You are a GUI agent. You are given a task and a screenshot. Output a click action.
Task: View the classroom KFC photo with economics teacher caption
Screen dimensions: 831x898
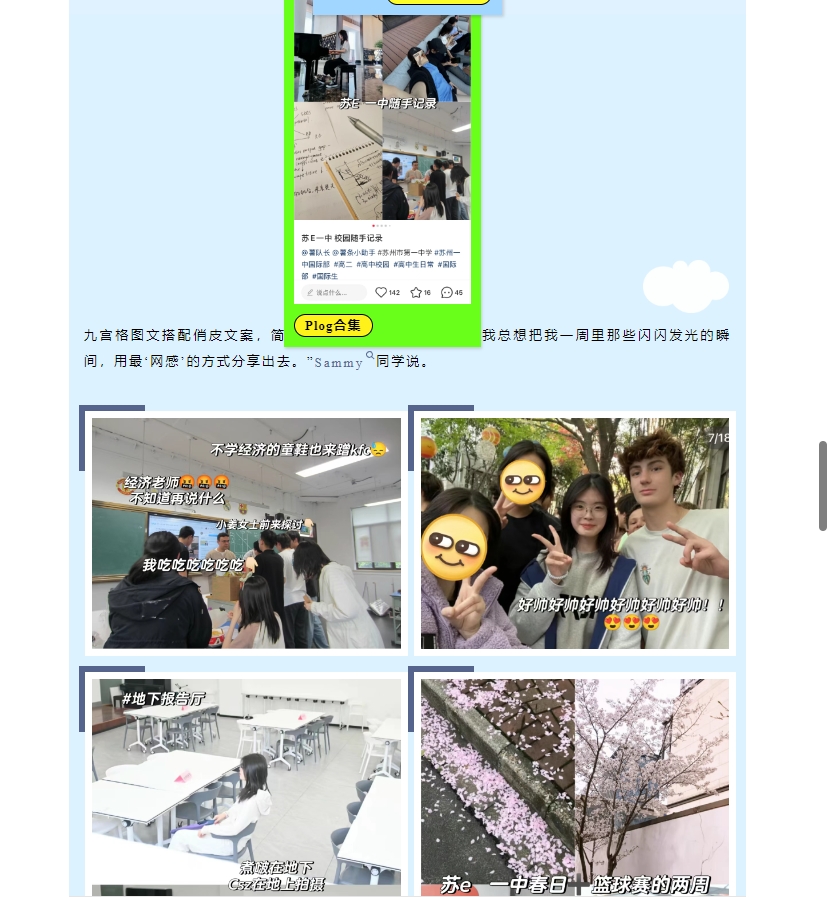[246, 533]
